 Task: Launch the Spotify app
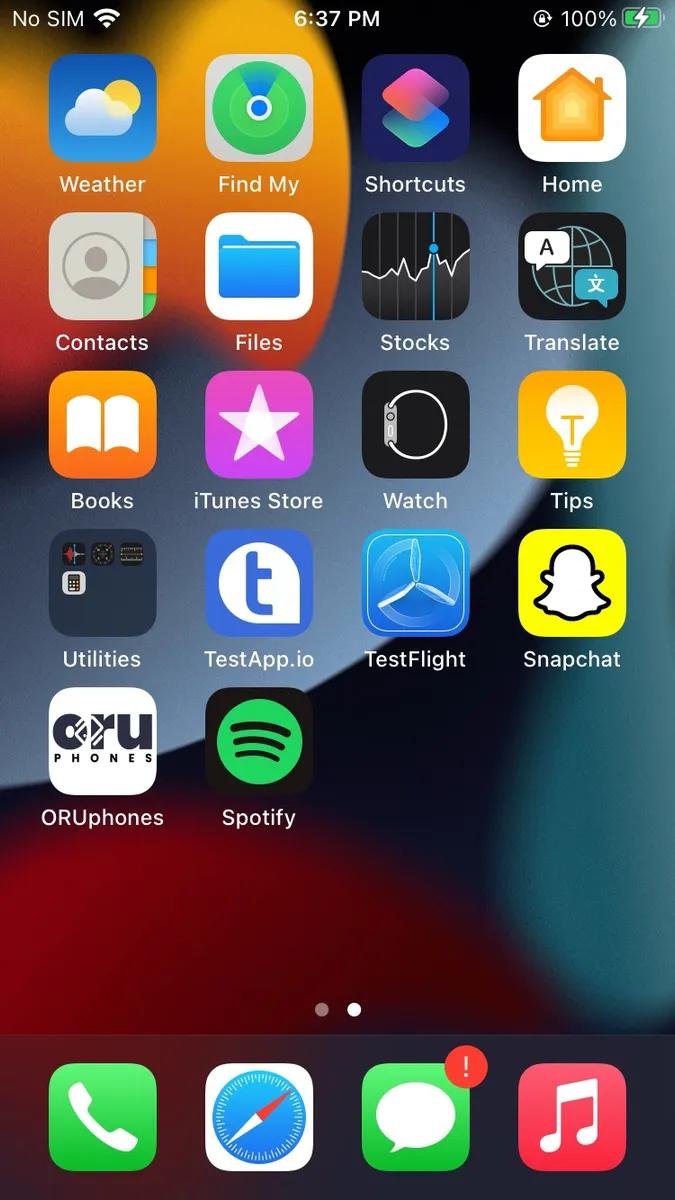point(259,741)
